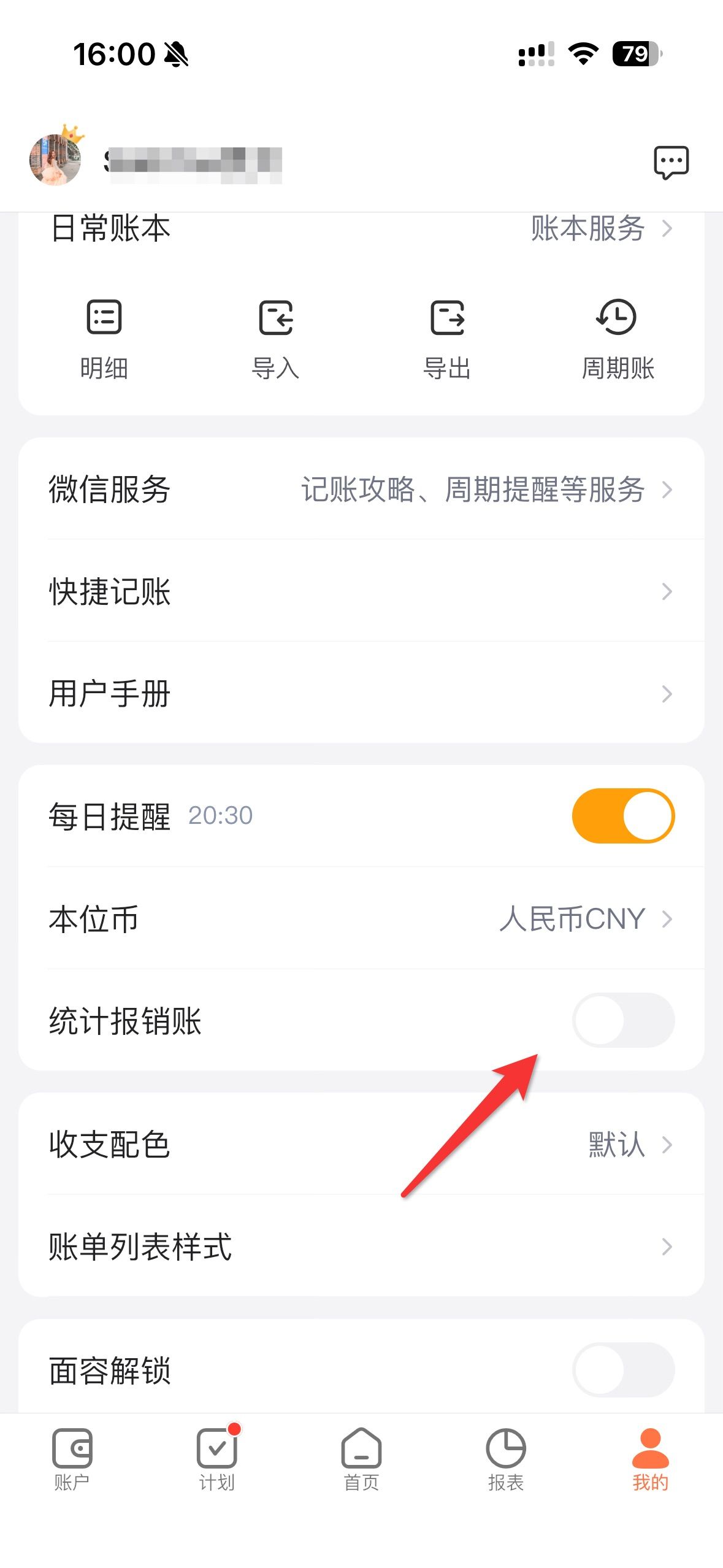Viewport: 723px width, 1568px height.
Task: Change 本位币 base currency
Action: point(361,918)
